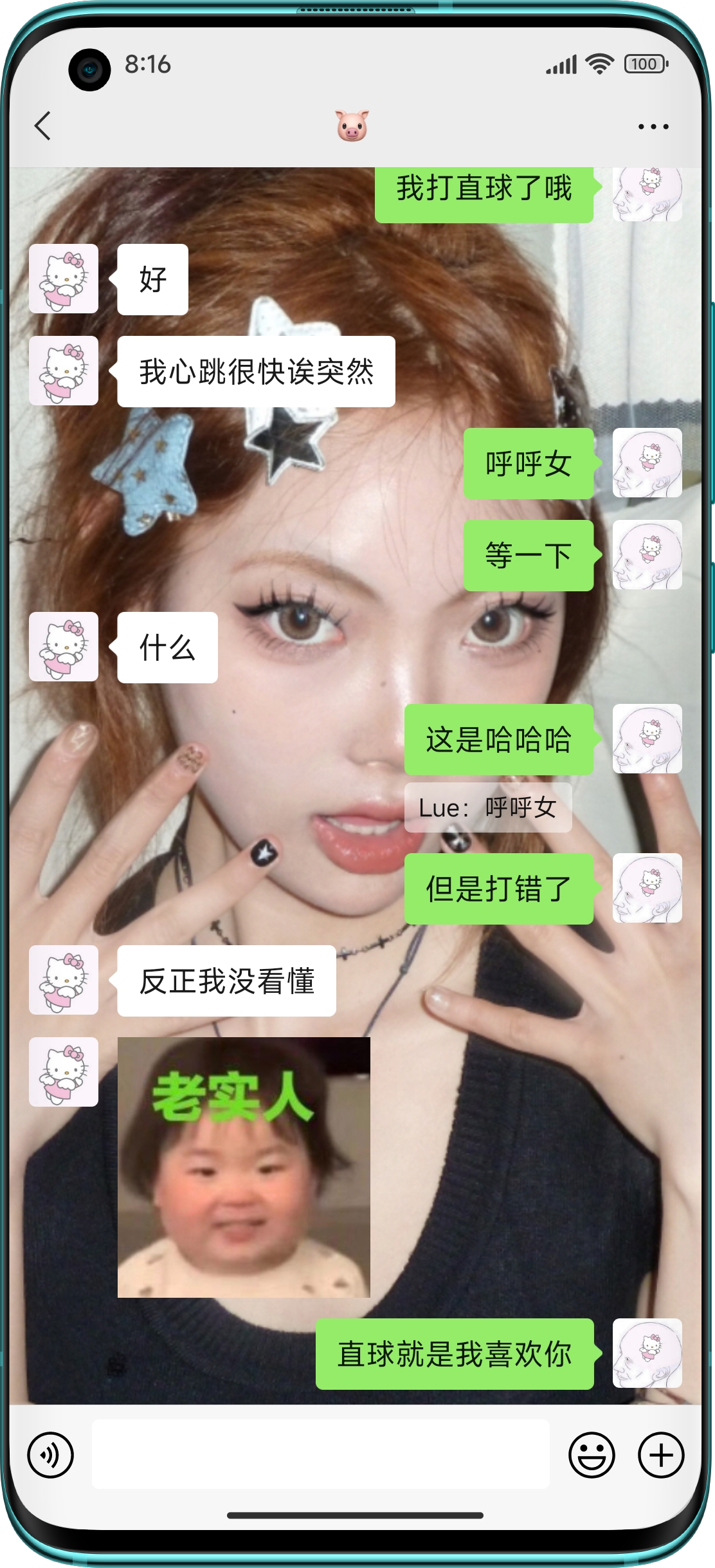This screenshot has height=1568, width=715.
Task: Open the Hello Kitty avatar beside "什么"
Action: tap(64, 647)
